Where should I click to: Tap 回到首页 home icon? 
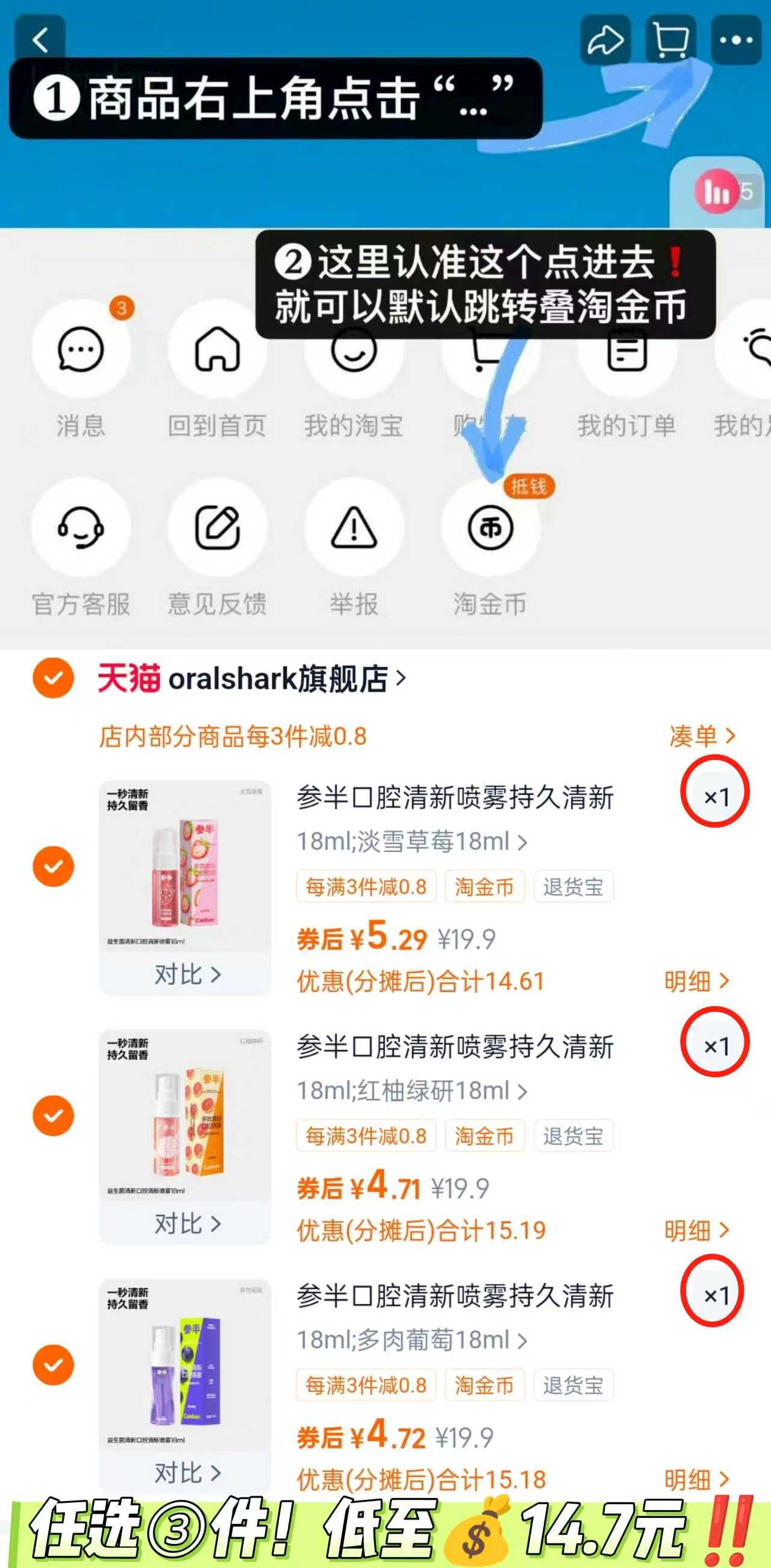pos(217,350)
